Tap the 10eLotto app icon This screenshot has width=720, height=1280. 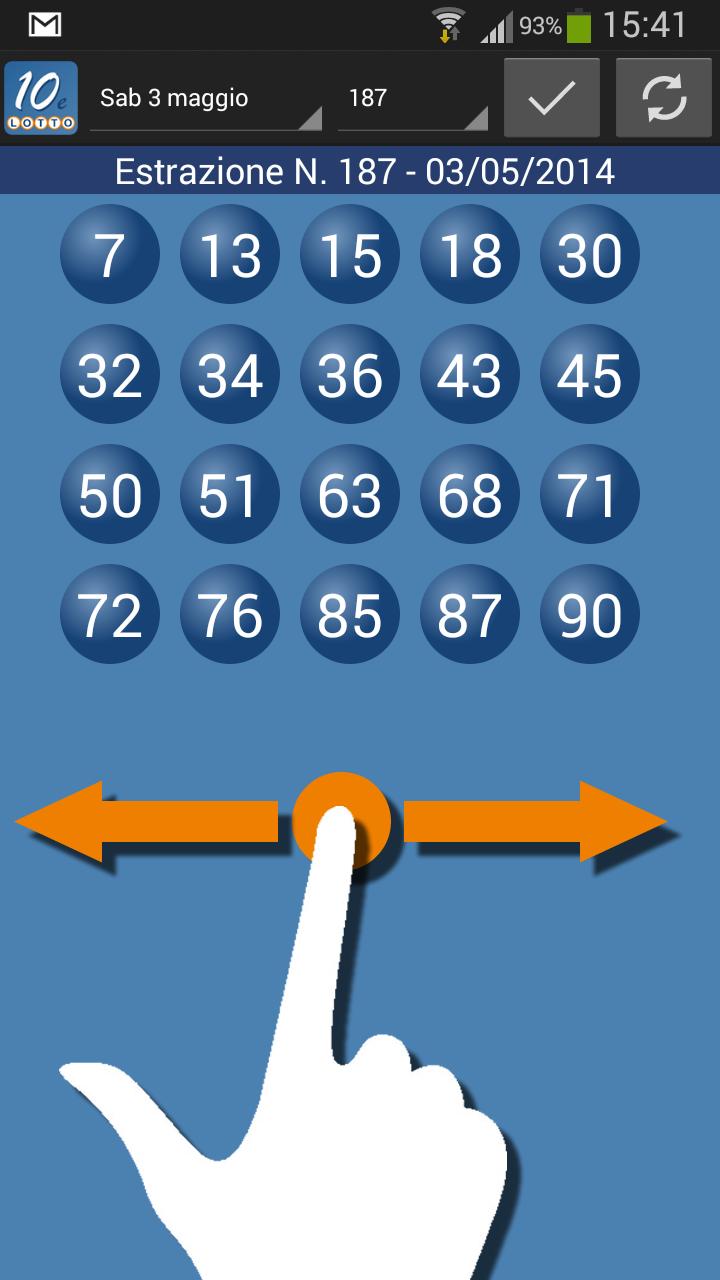click(x=41, y=98)
